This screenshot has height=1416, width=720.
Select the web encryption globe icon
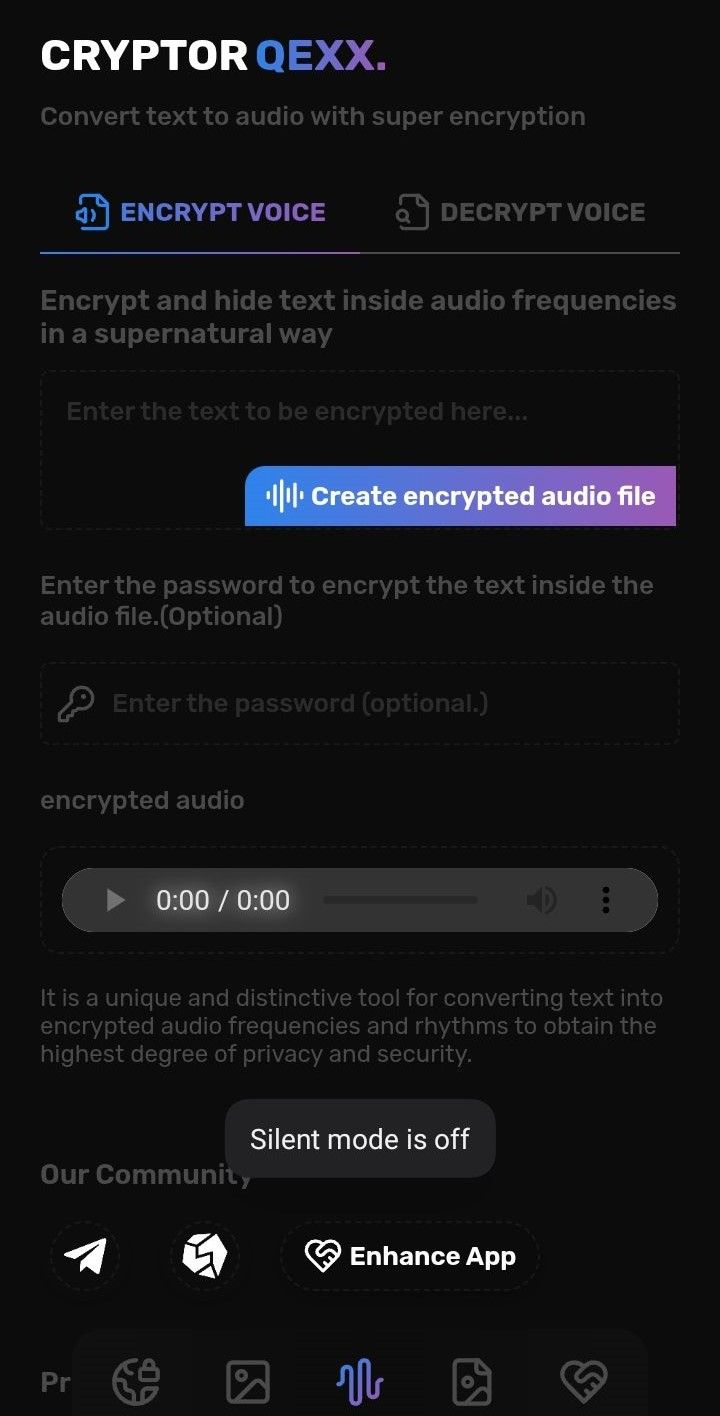[135, 1382]
